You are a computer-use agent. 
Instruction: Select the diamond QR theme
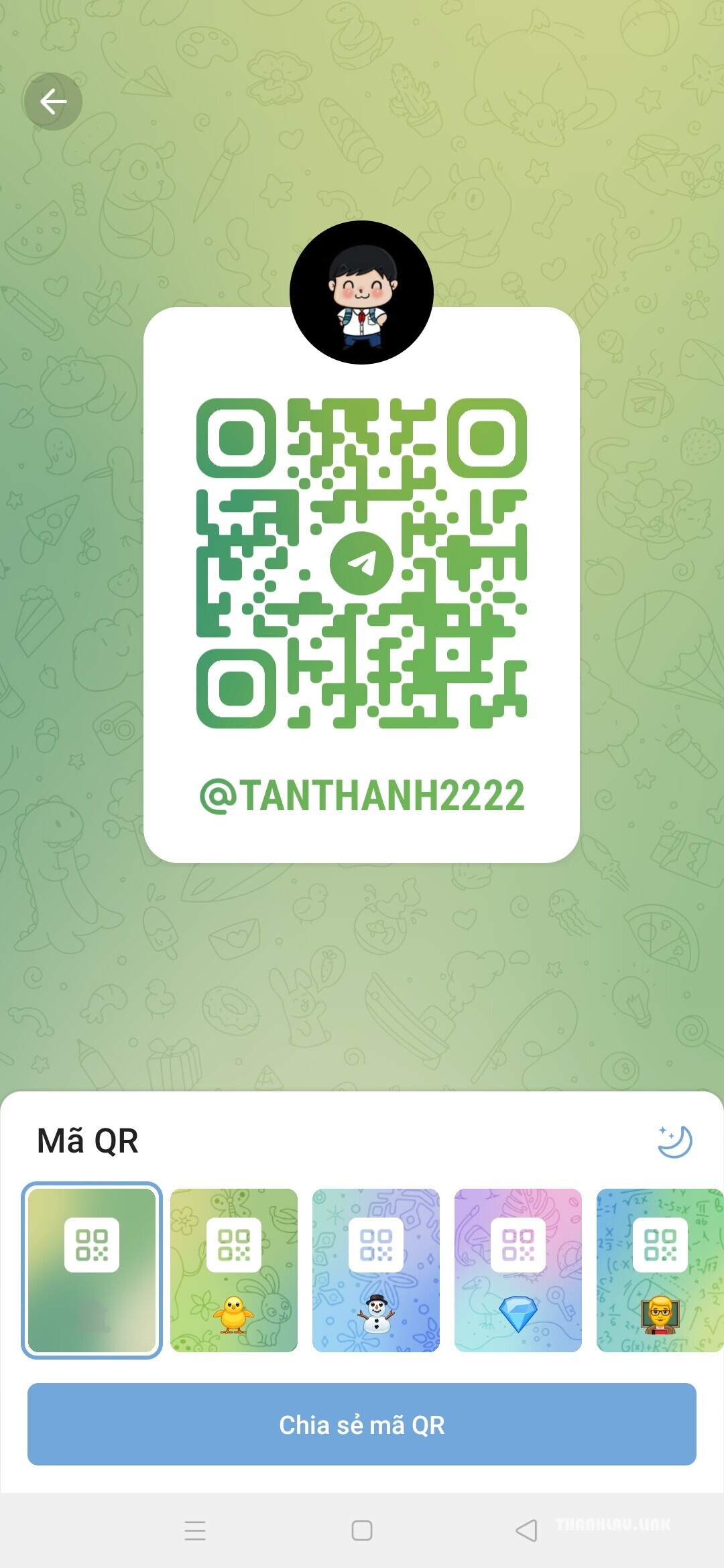[518, 1270]
